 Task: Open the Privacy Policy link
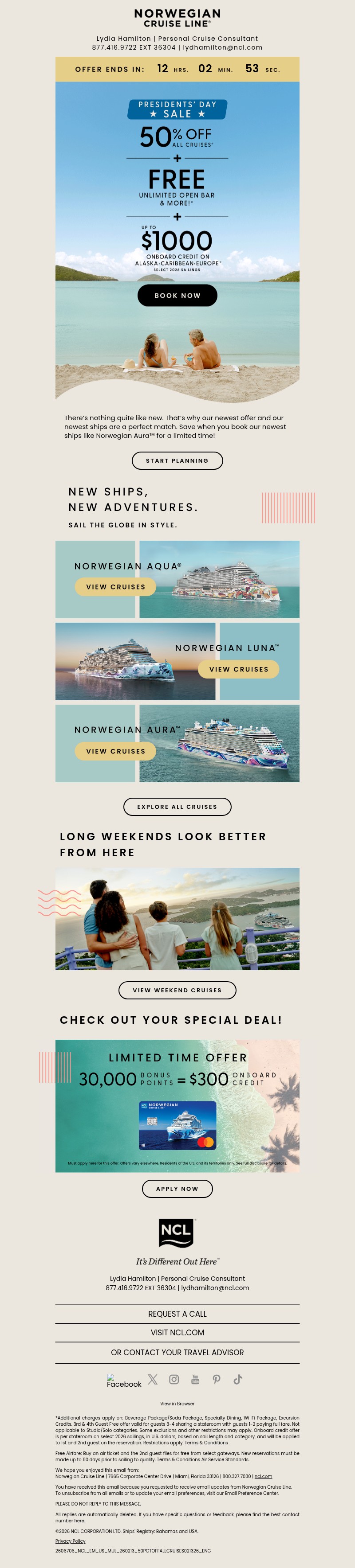point(70,1541)
